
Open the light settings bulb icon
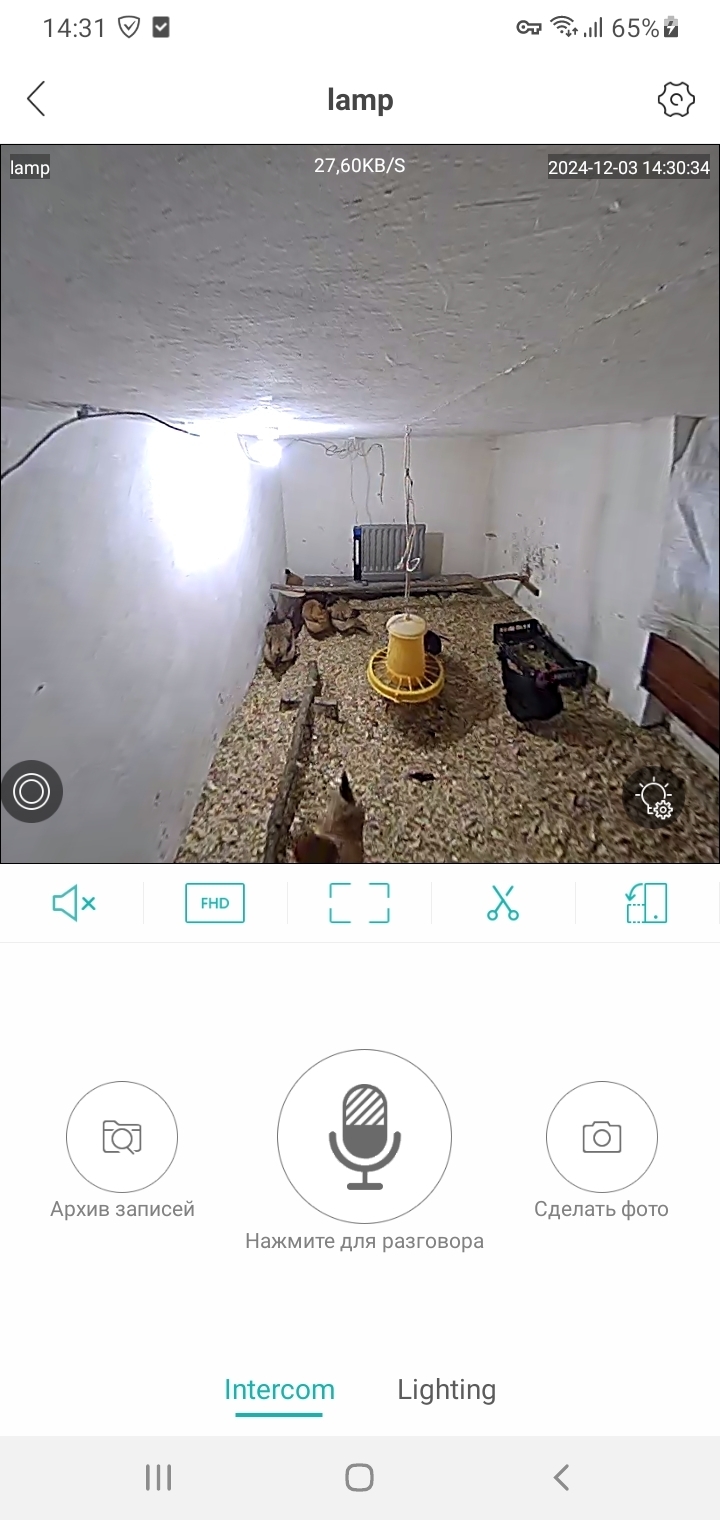(x=655, y=798)
